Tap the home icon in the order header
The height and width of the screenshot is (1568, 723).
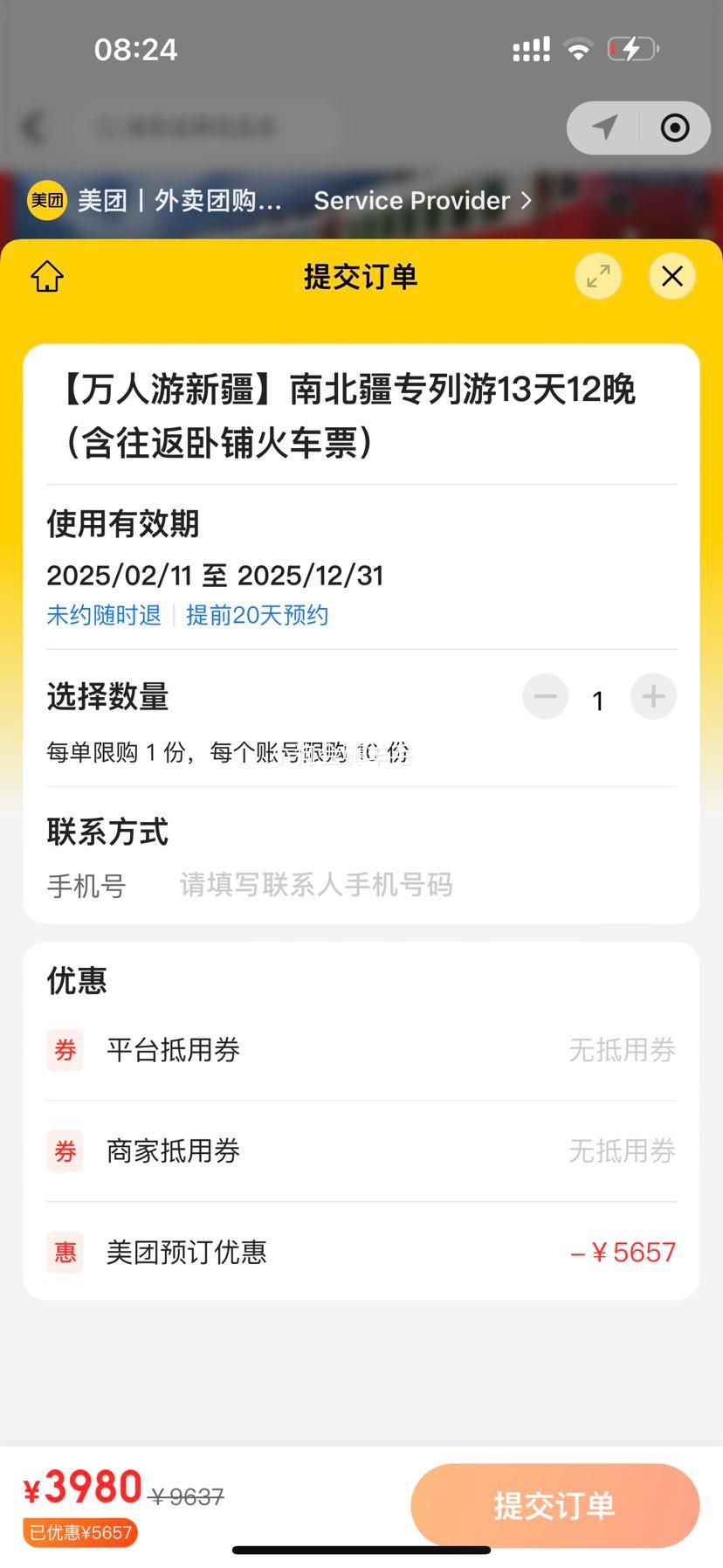[x=47, y=276]
